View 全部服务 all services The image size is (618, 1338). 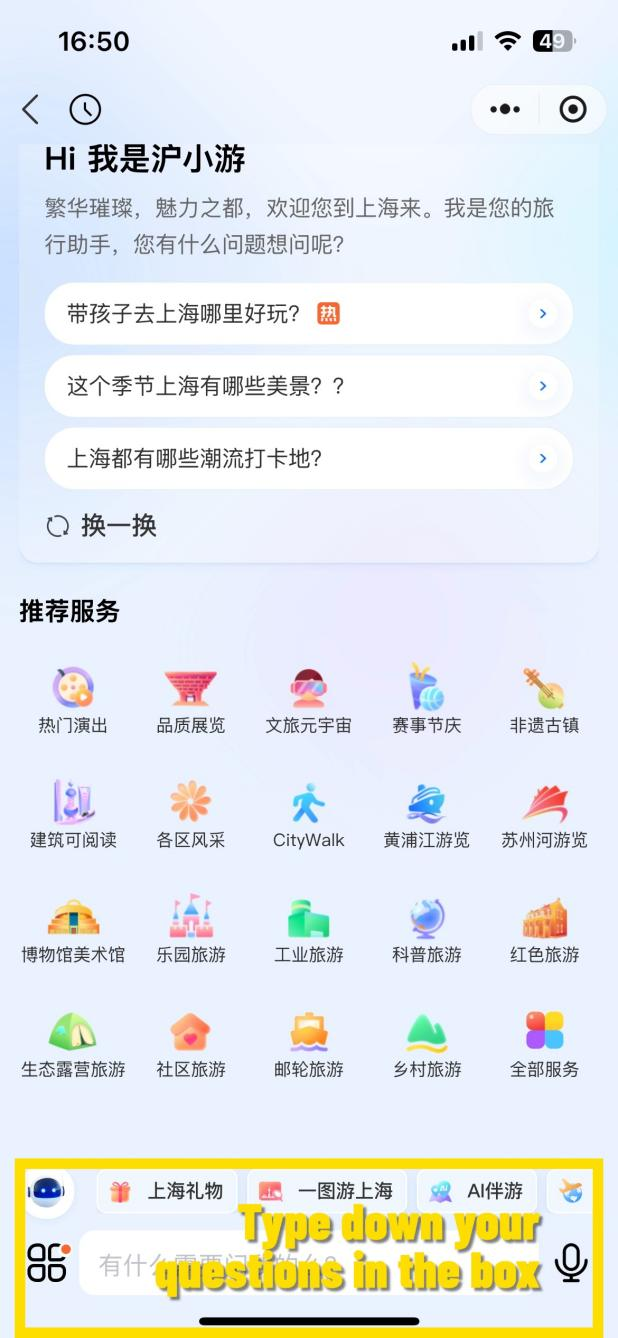(x=544, y=1045)
